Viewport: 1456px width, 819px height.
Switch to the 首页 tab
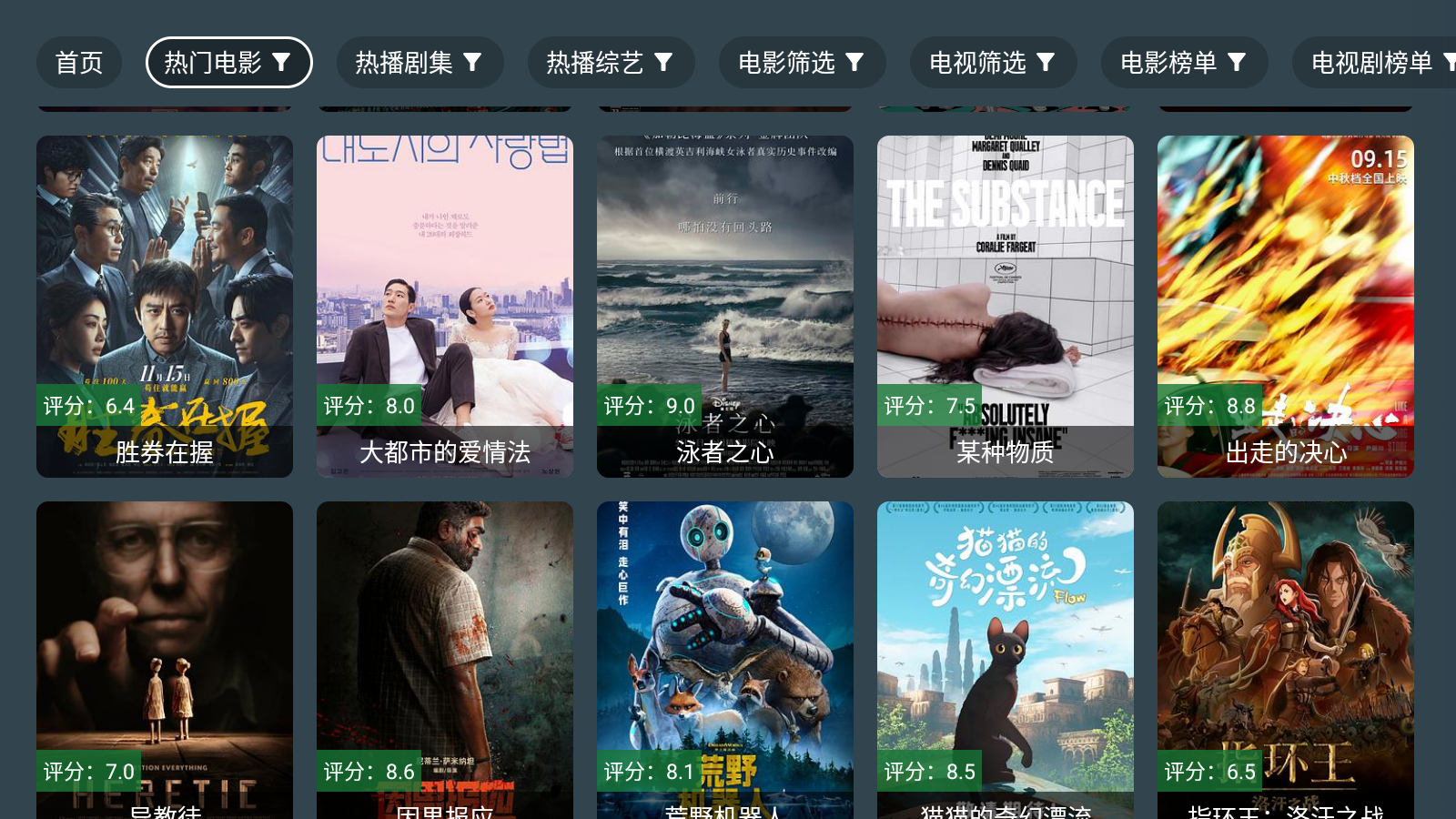pos(79,63)
